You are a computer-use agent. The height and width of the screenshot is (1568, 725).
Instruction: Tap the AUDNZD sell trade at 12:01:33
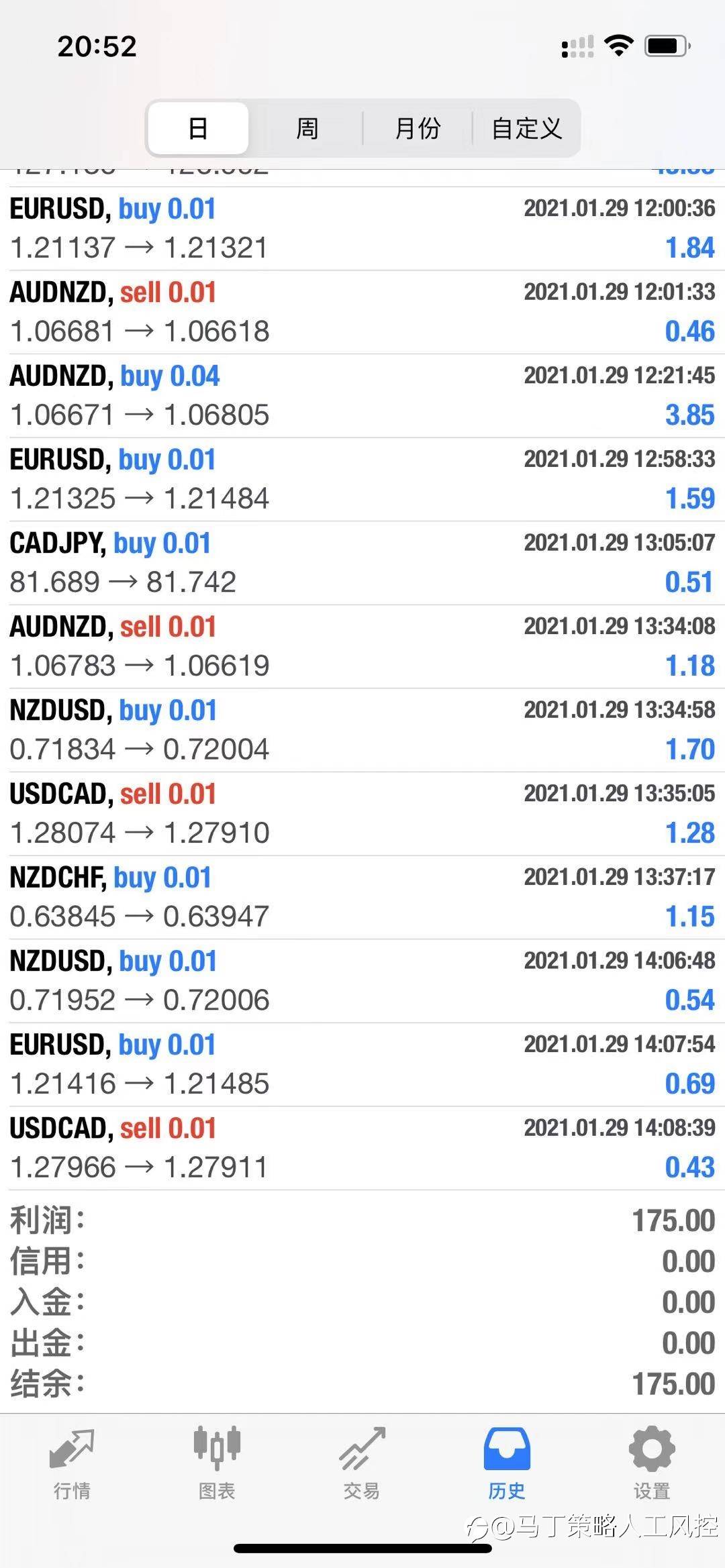(x=362, y=312)
